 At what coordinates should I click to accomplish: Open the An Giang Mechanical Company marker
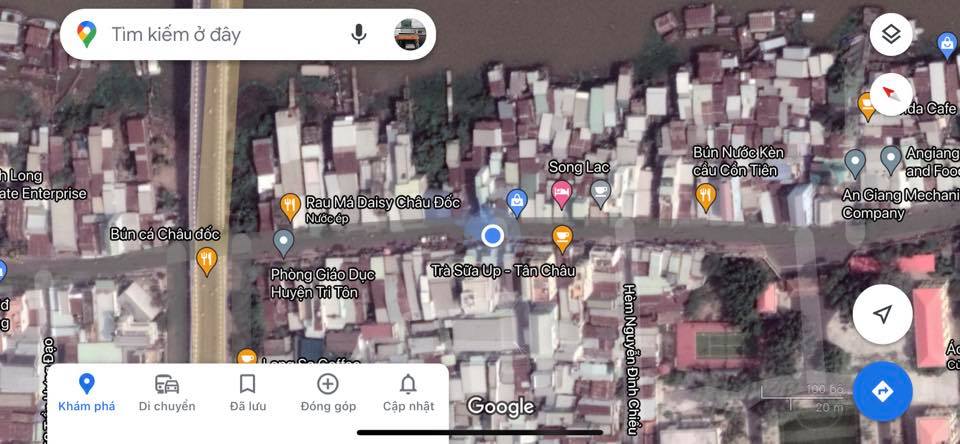click(x=855, y=161)
